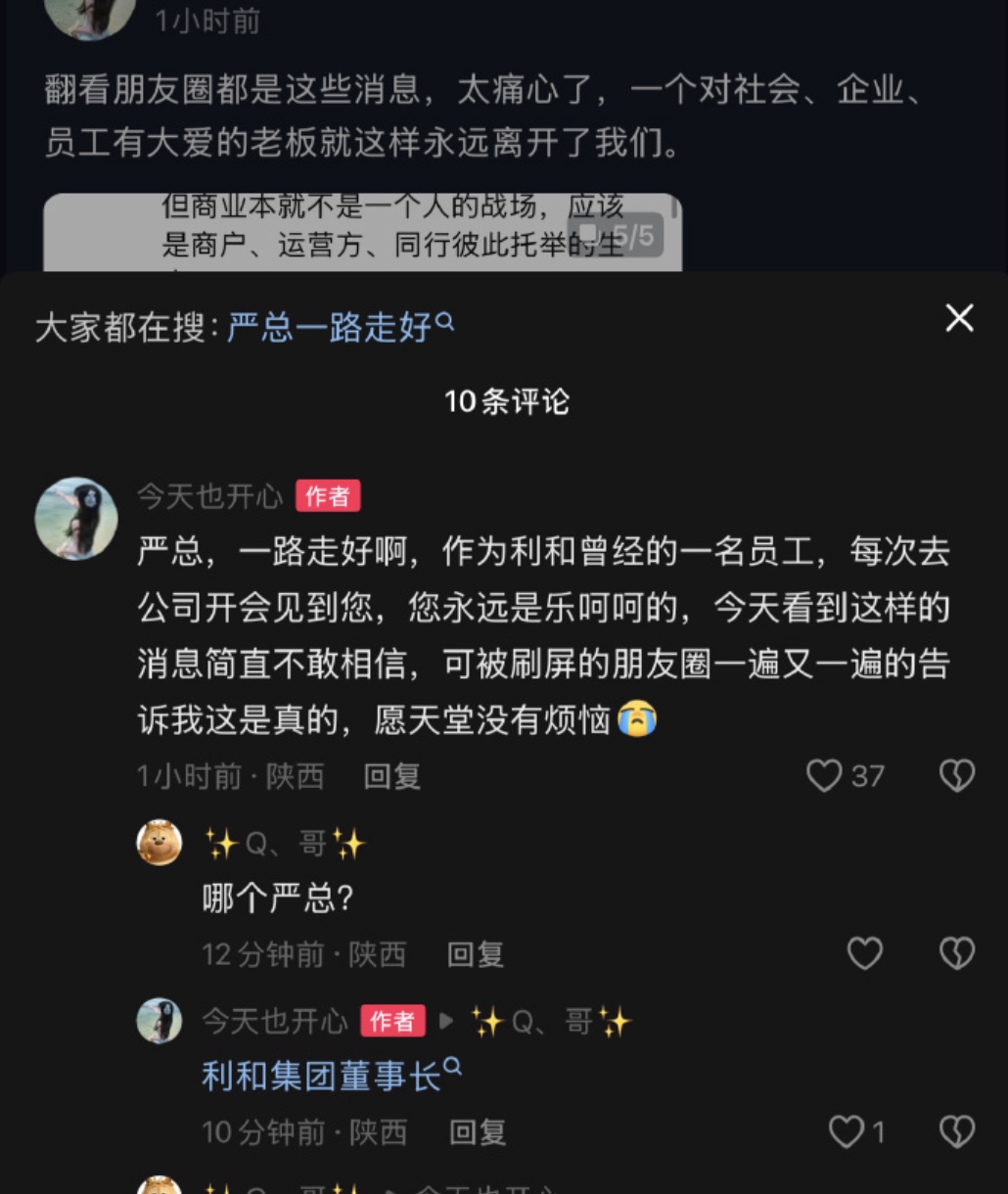
Task: Reply to the author's 1小时前 comment
Action: click(x=391, y=777)
